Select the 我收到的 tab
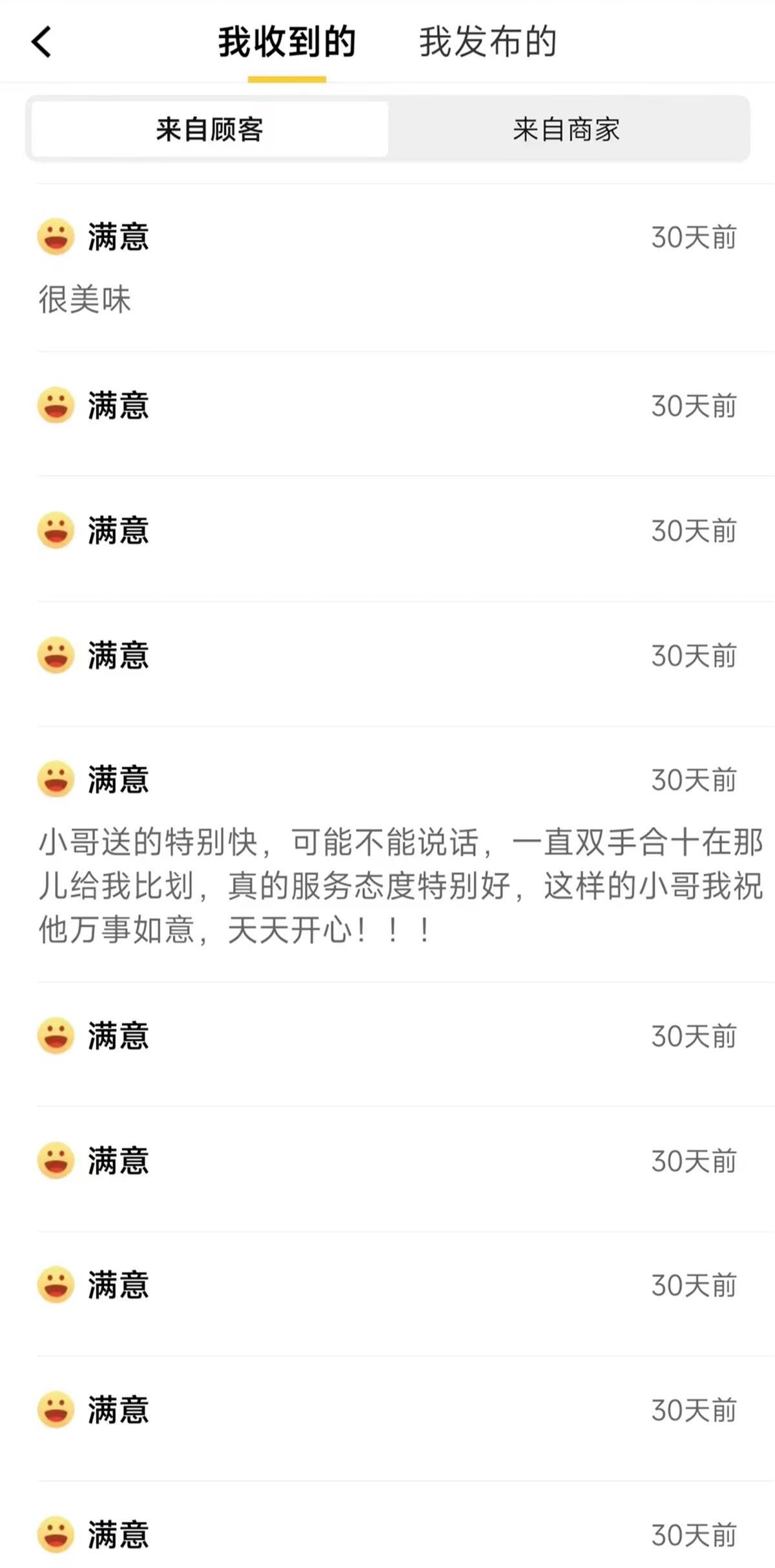Screen dimensions: 775x1568 point(287,43)
